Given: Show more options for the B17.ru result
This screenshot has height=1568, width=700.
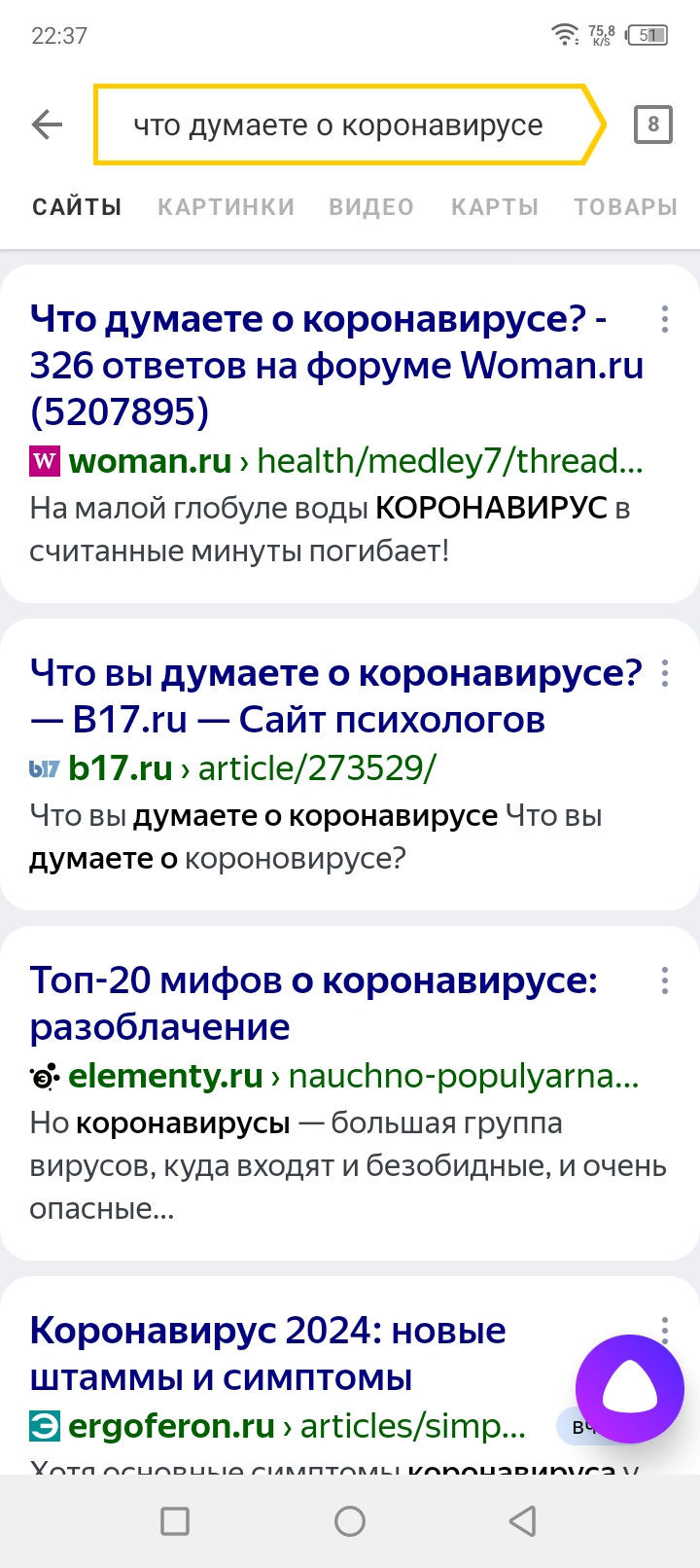Looking at the screenshot, I should click(x=665, y=673).
